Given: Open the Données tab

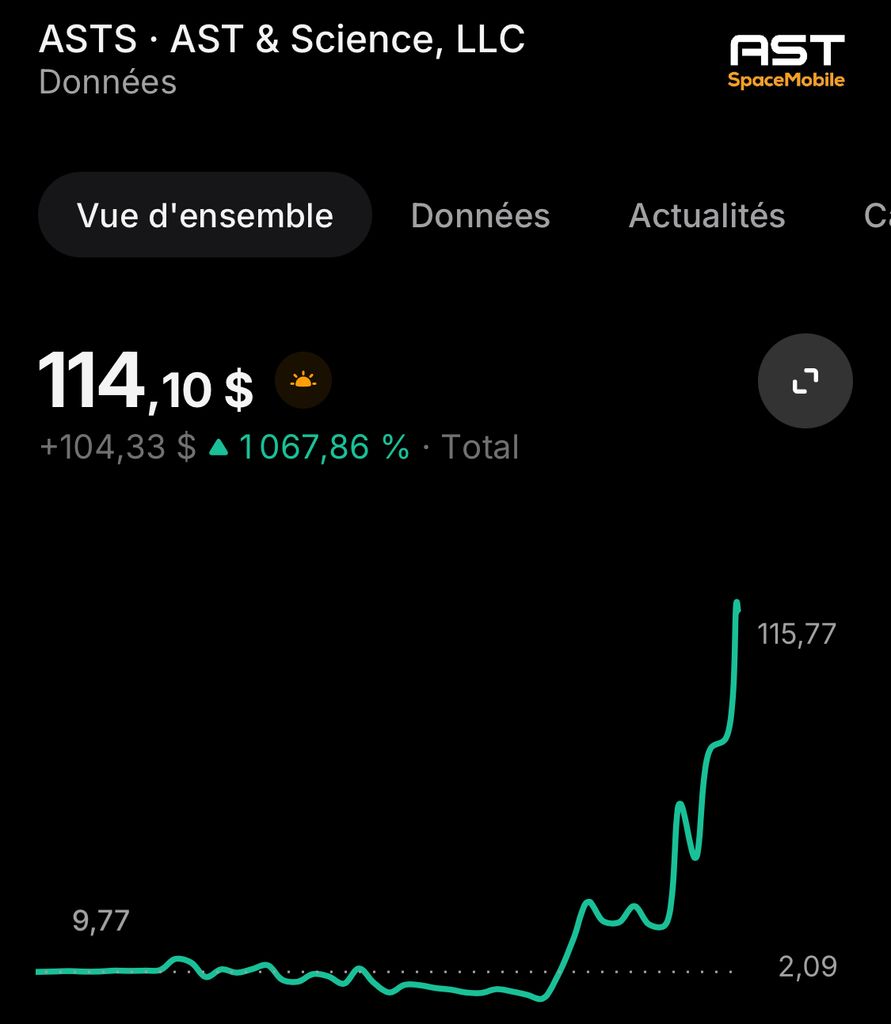Looking at the screenshot, I should (480, 215).
